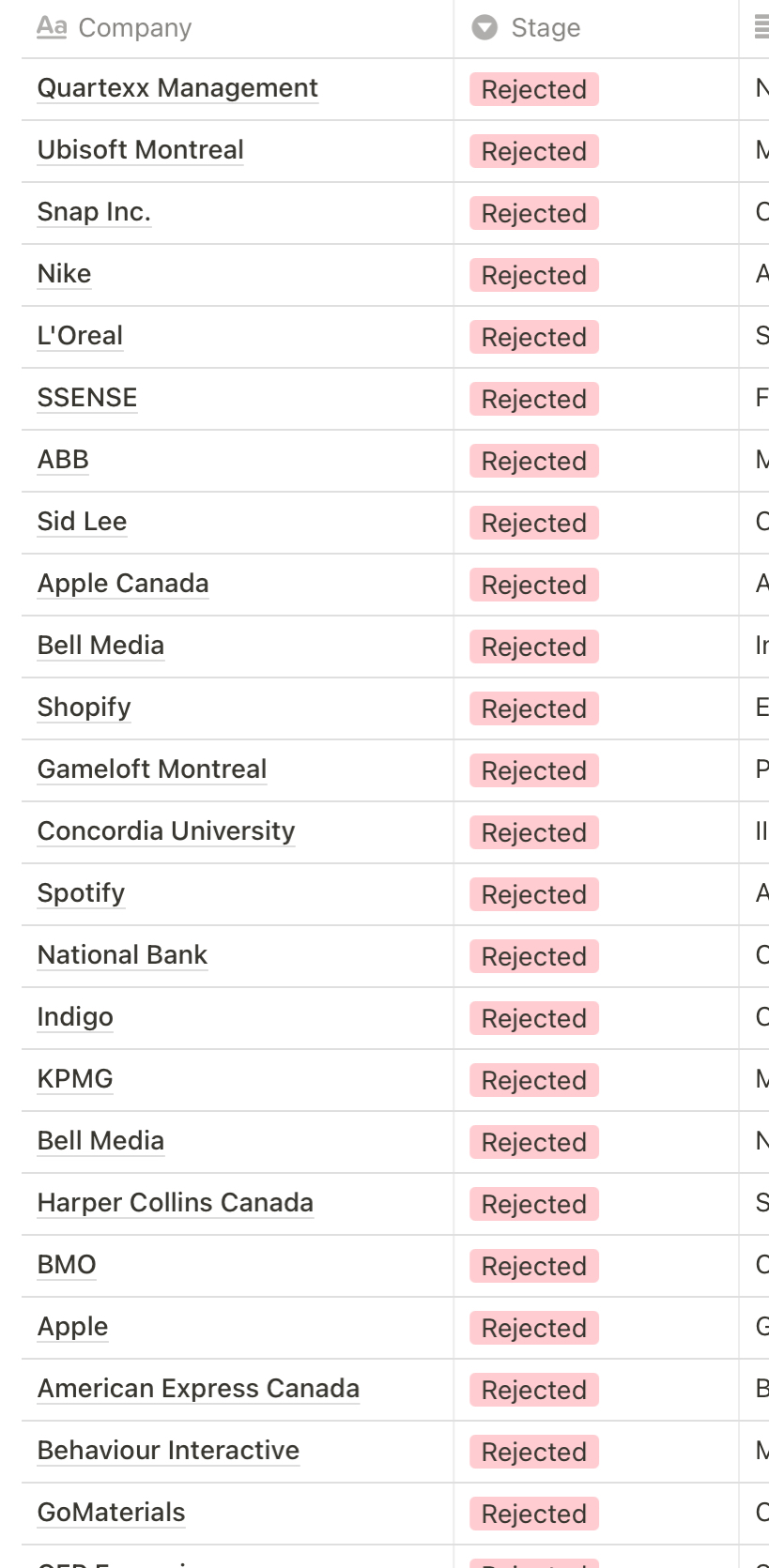Image resolution: width=769 pixels, height=1568 pixels.
Task: Open the Harper Collins Canada entry
Action: (176, 1203)
